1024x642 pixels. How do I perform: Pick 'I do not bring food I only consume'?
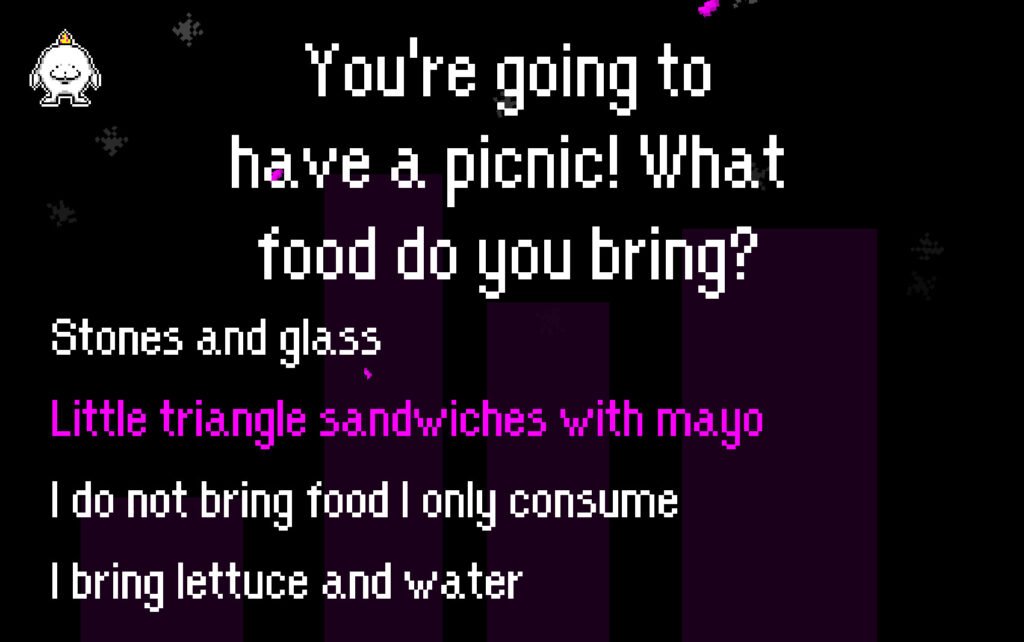(x=364, y=501)
